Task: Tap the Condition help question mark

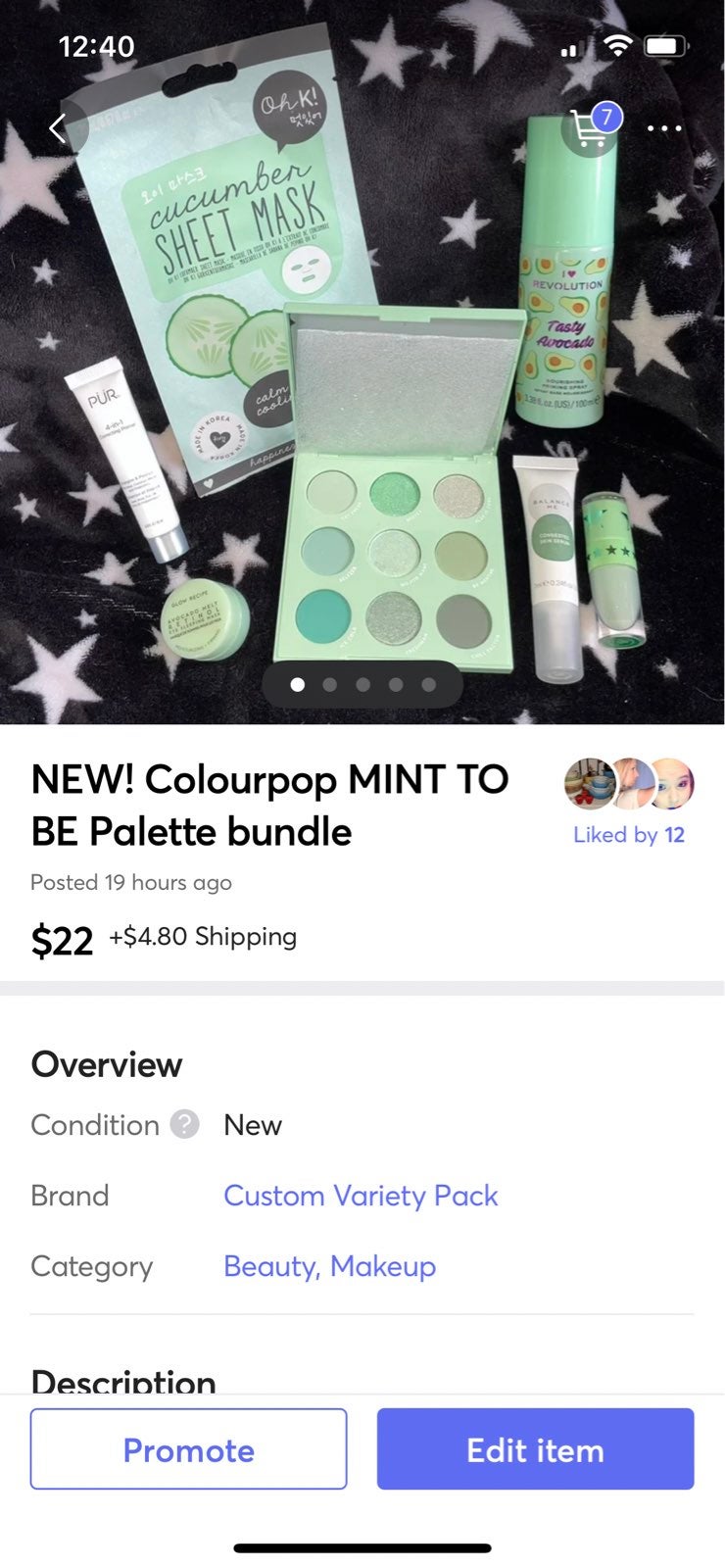Action: pos(184,1124)
